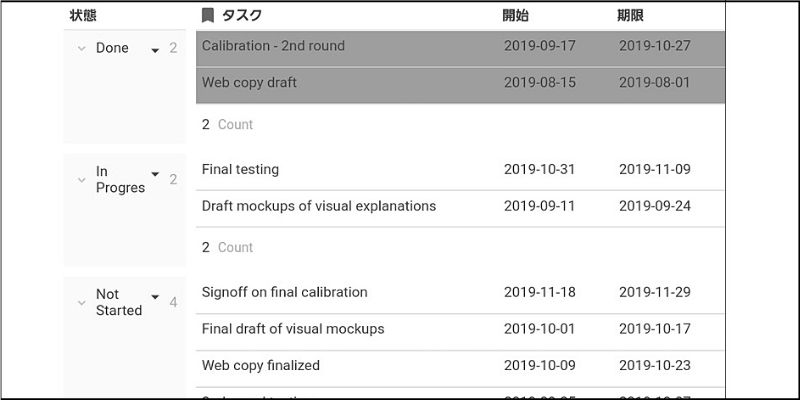Collapse the In Progress group chevron

click(x=82, y=180)
